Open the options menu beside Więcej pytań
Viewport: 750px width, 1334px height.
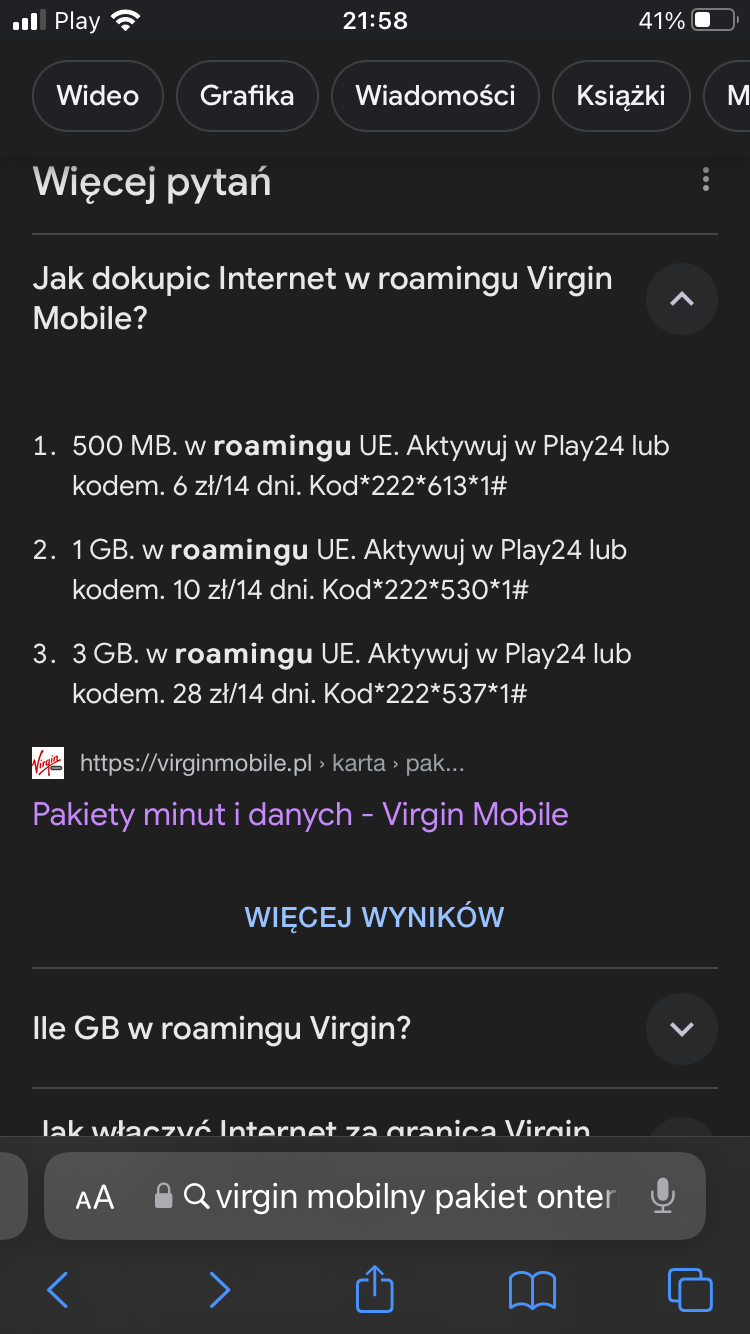click(706, 180)
